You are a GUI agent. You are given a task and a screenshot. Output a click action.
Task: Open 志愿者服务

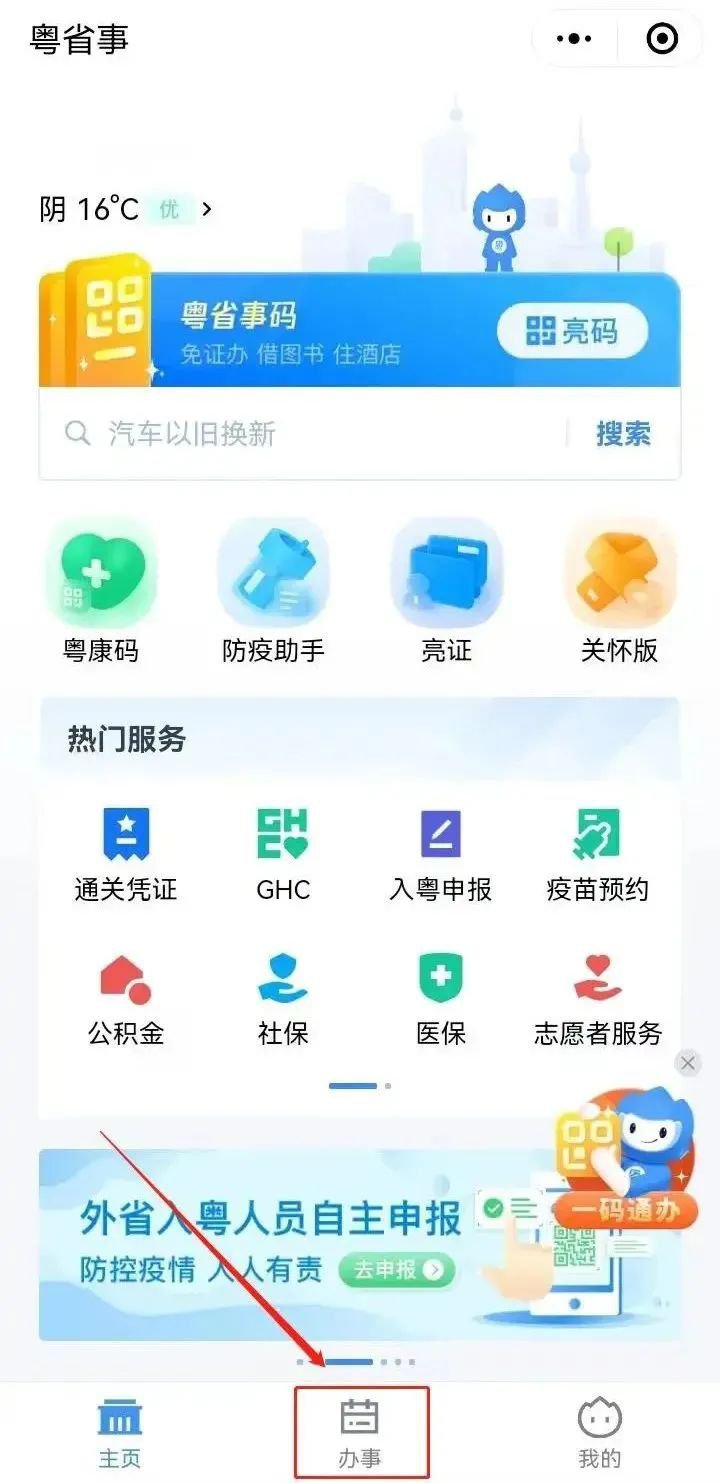(x=597, y=998)
